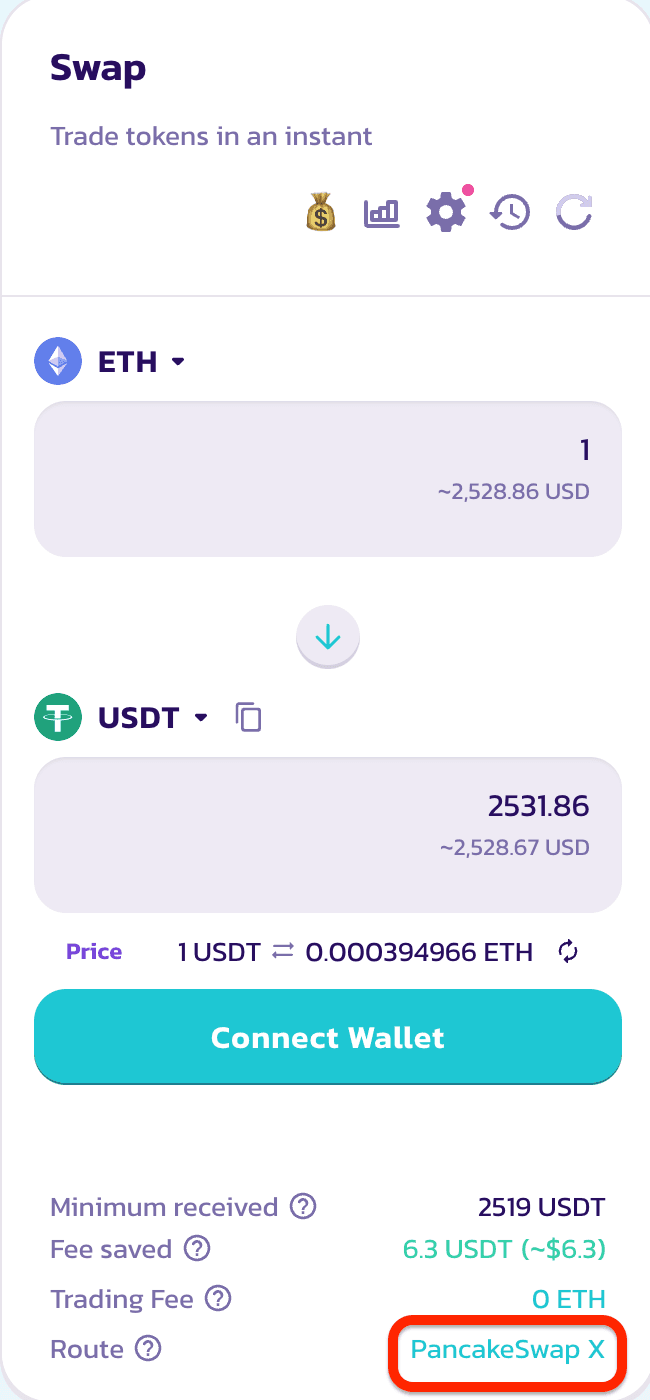View recent transactions history

pyautogui.click(x=510, y=212)
